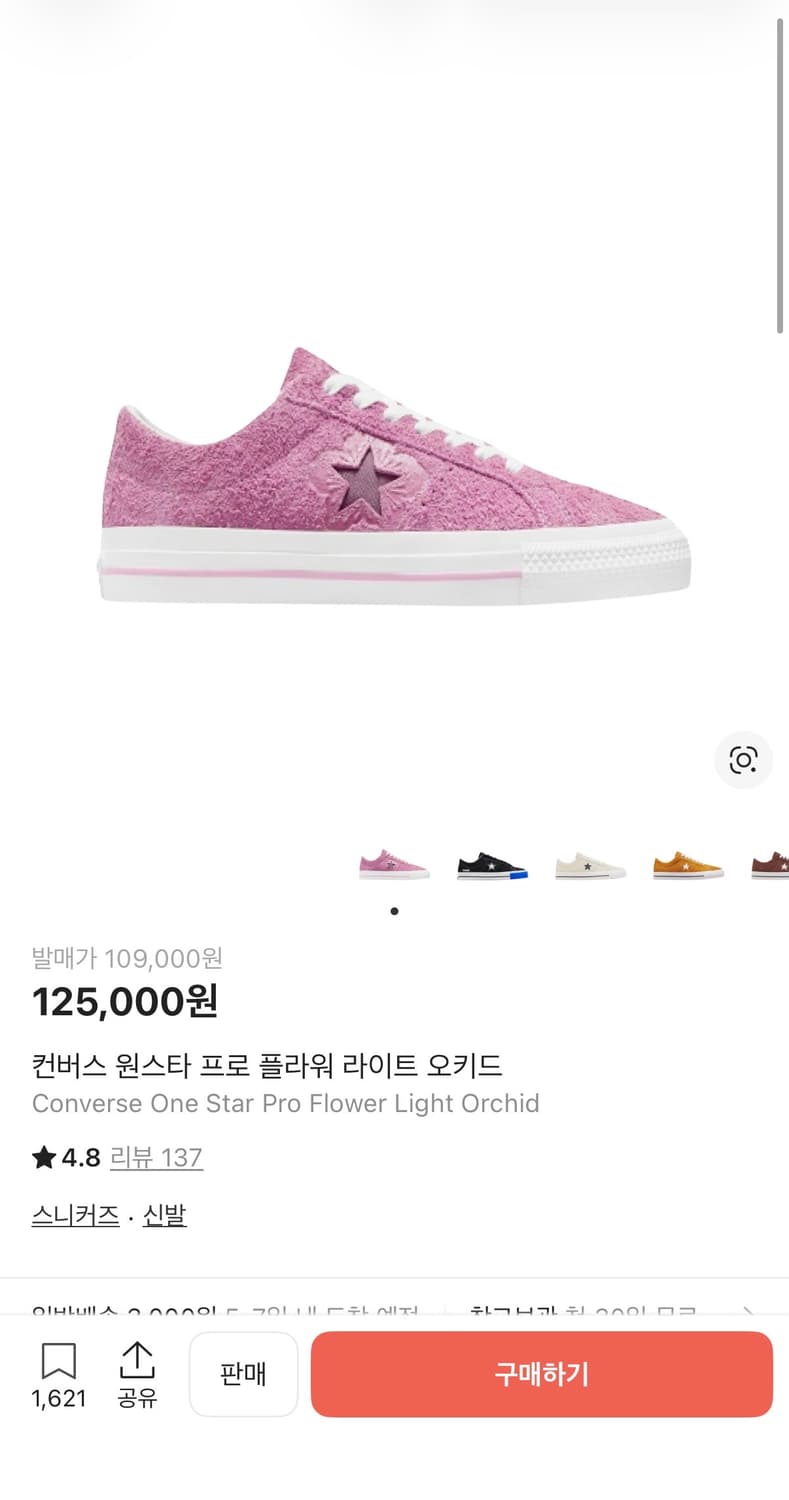Select the cream Converse colorway thumbnail
This screenshot has width=789, height=1500.
click(590, 864)
